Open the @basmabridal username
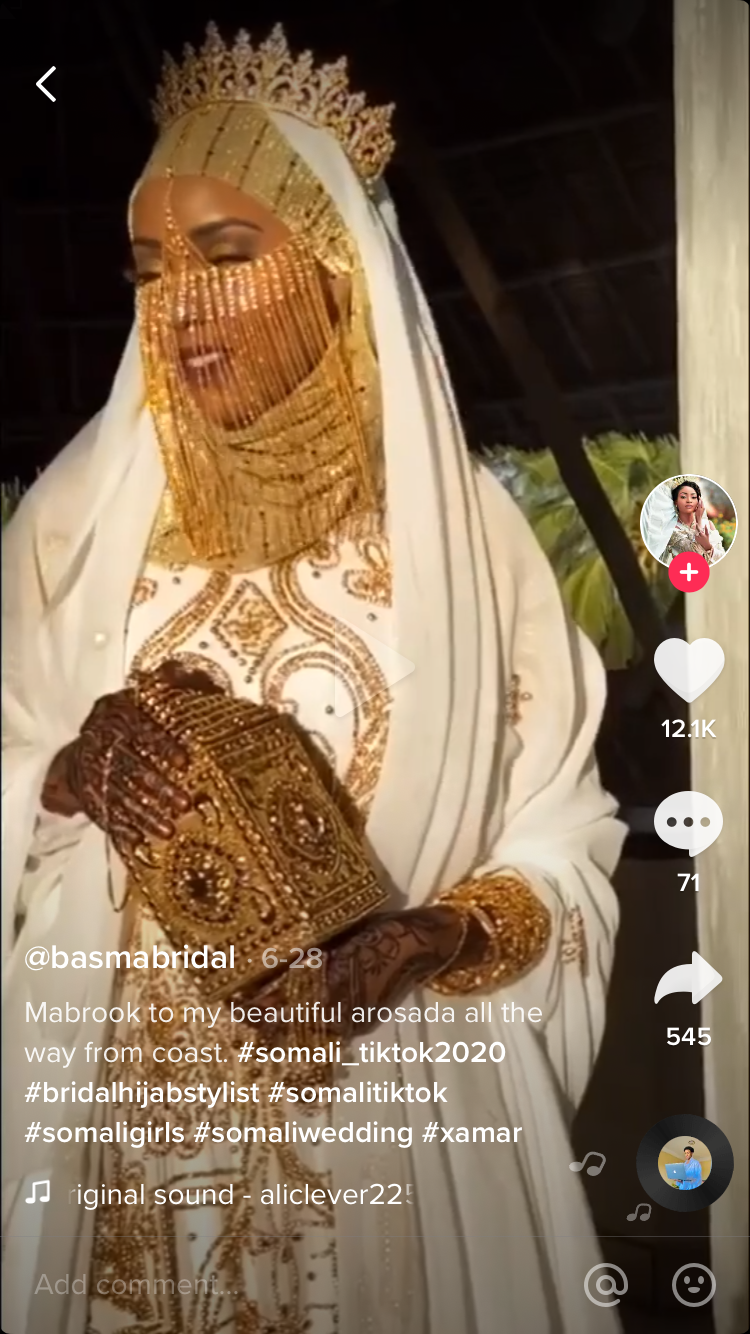Image resolution: width=750 pixels, height=1334 pixels. click(x=130, y=958)
